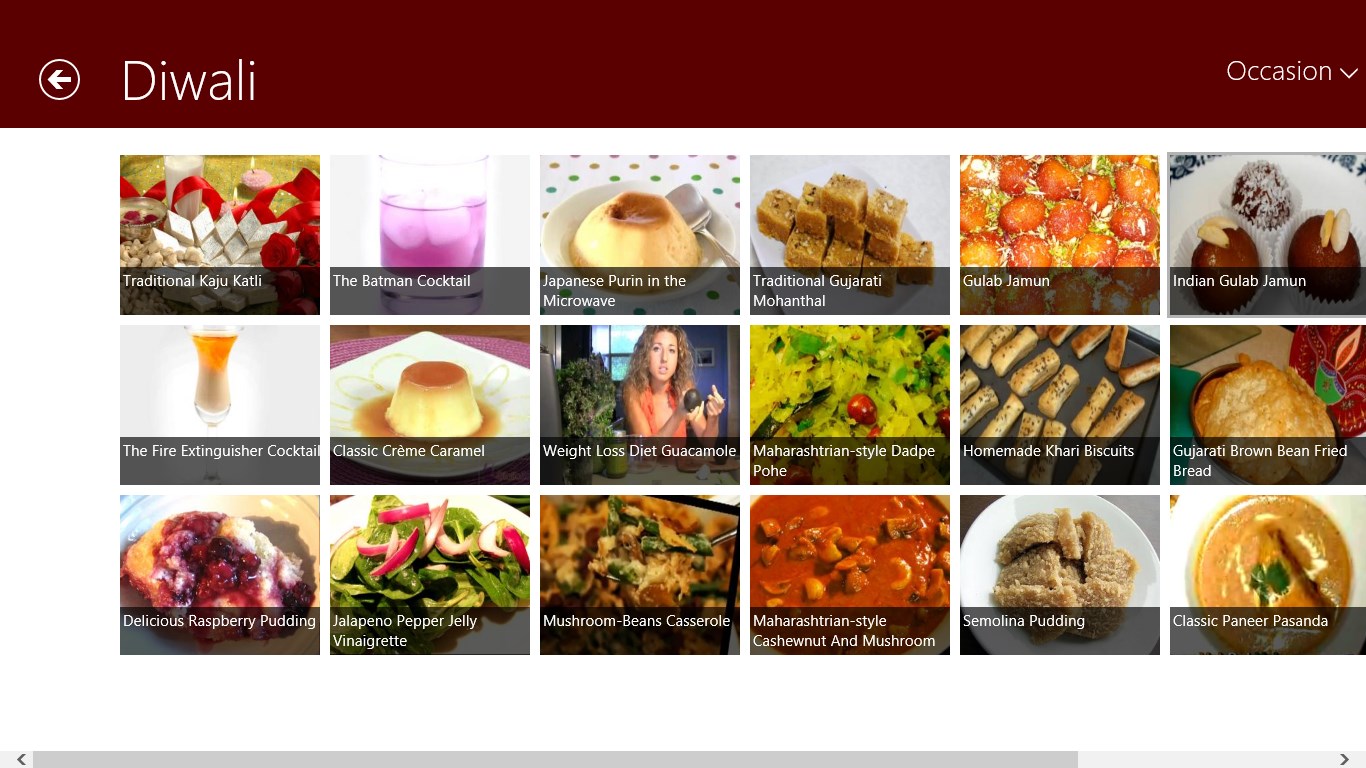Open Weight Loss Diet Guacamole video

pos(640,404)
